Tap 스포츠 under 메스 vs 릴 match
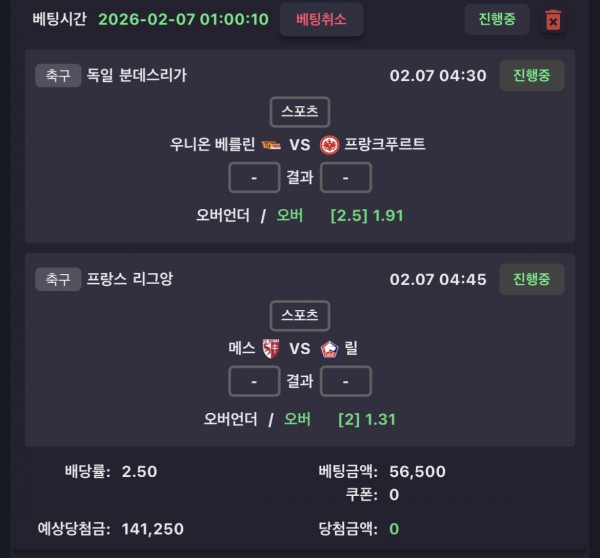Image resolution: width=600 pixels, height=558 pixels. coord(300,315)
